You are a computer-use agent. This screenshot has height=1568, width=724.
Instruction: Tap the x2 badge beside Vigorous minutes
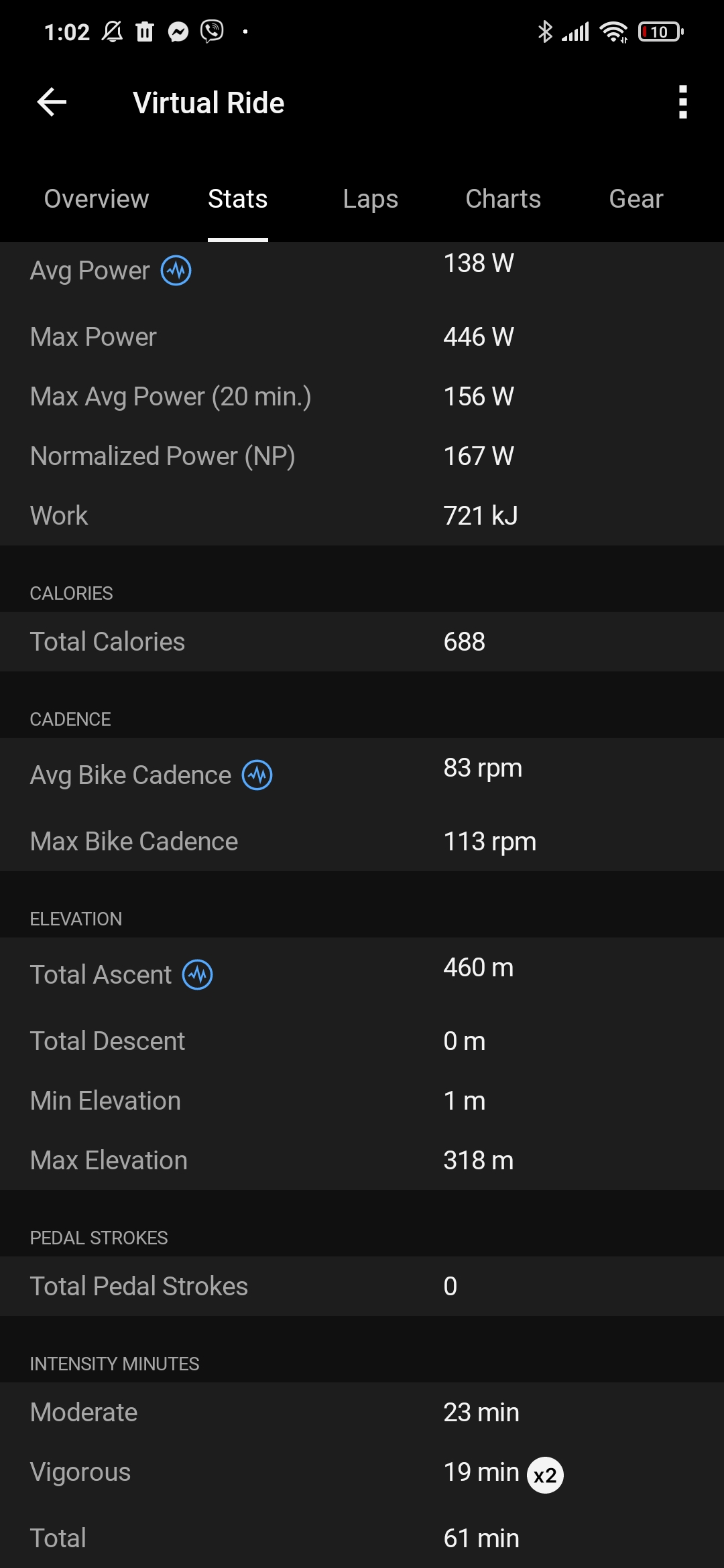click(545, 1474)
